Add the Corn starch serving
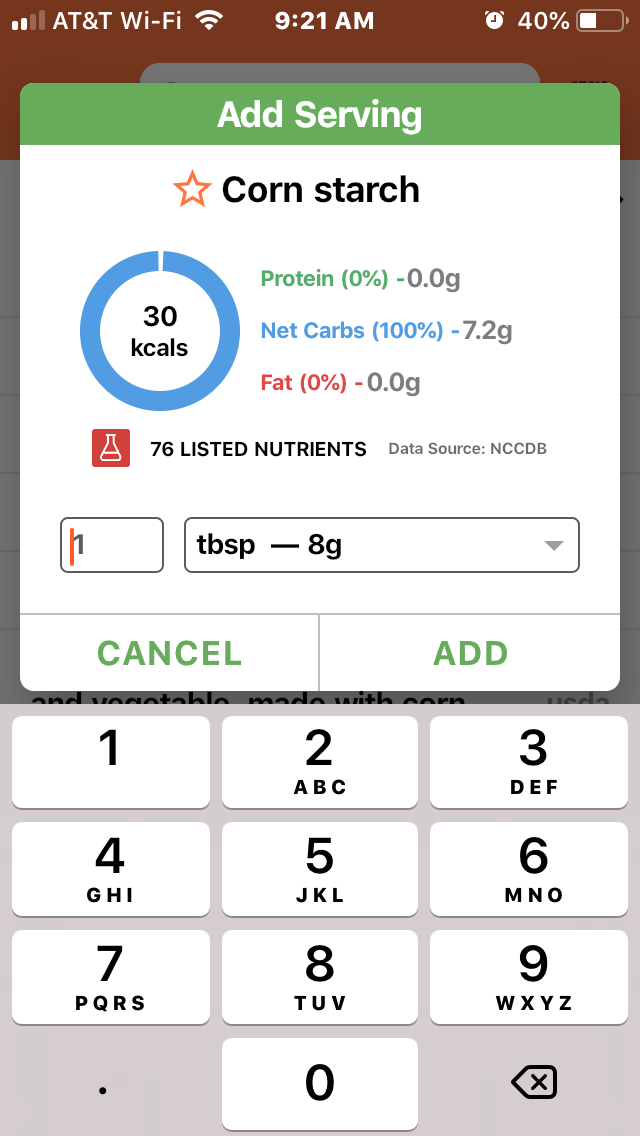 470,653
